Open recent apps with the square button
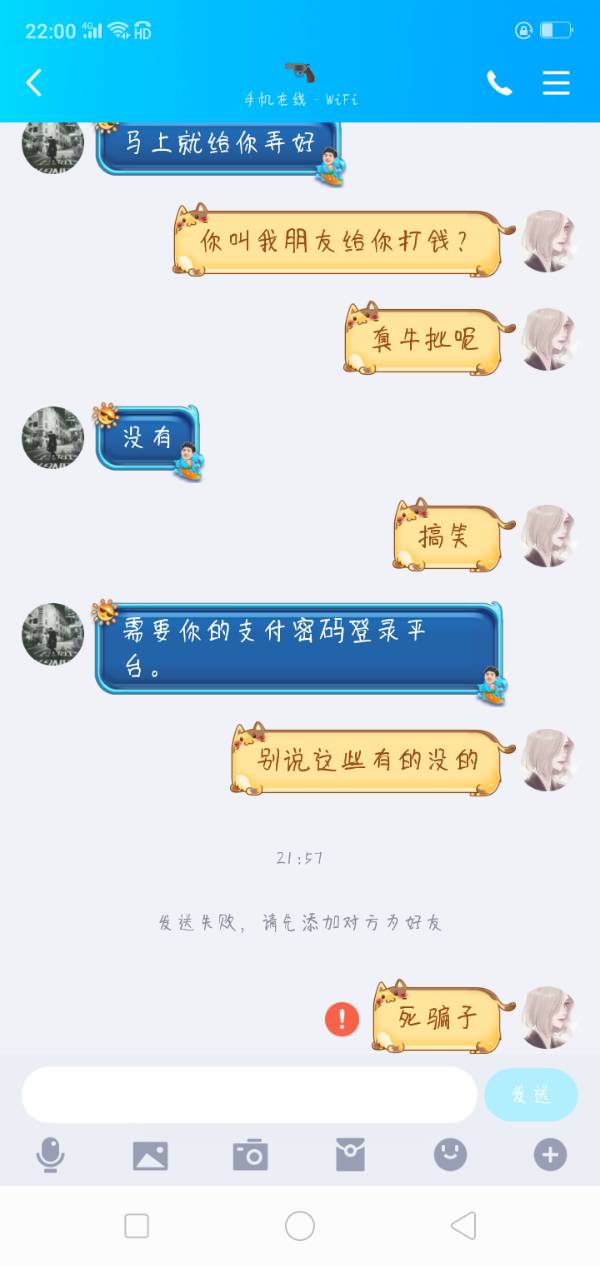 tap(137, 1226)
